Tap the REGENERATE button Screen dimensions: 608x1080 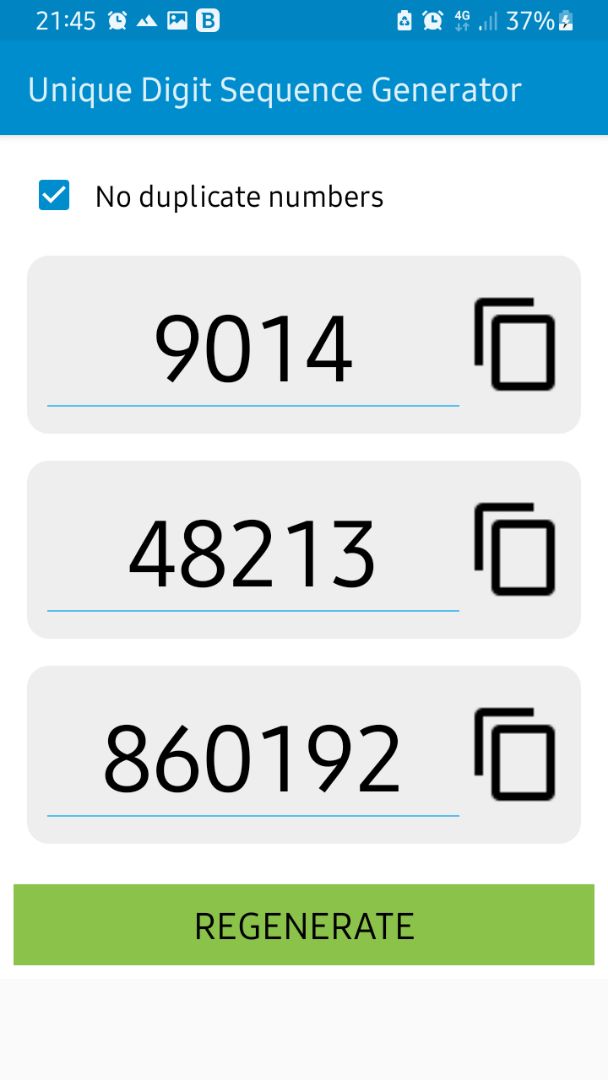tap(304, 924)
